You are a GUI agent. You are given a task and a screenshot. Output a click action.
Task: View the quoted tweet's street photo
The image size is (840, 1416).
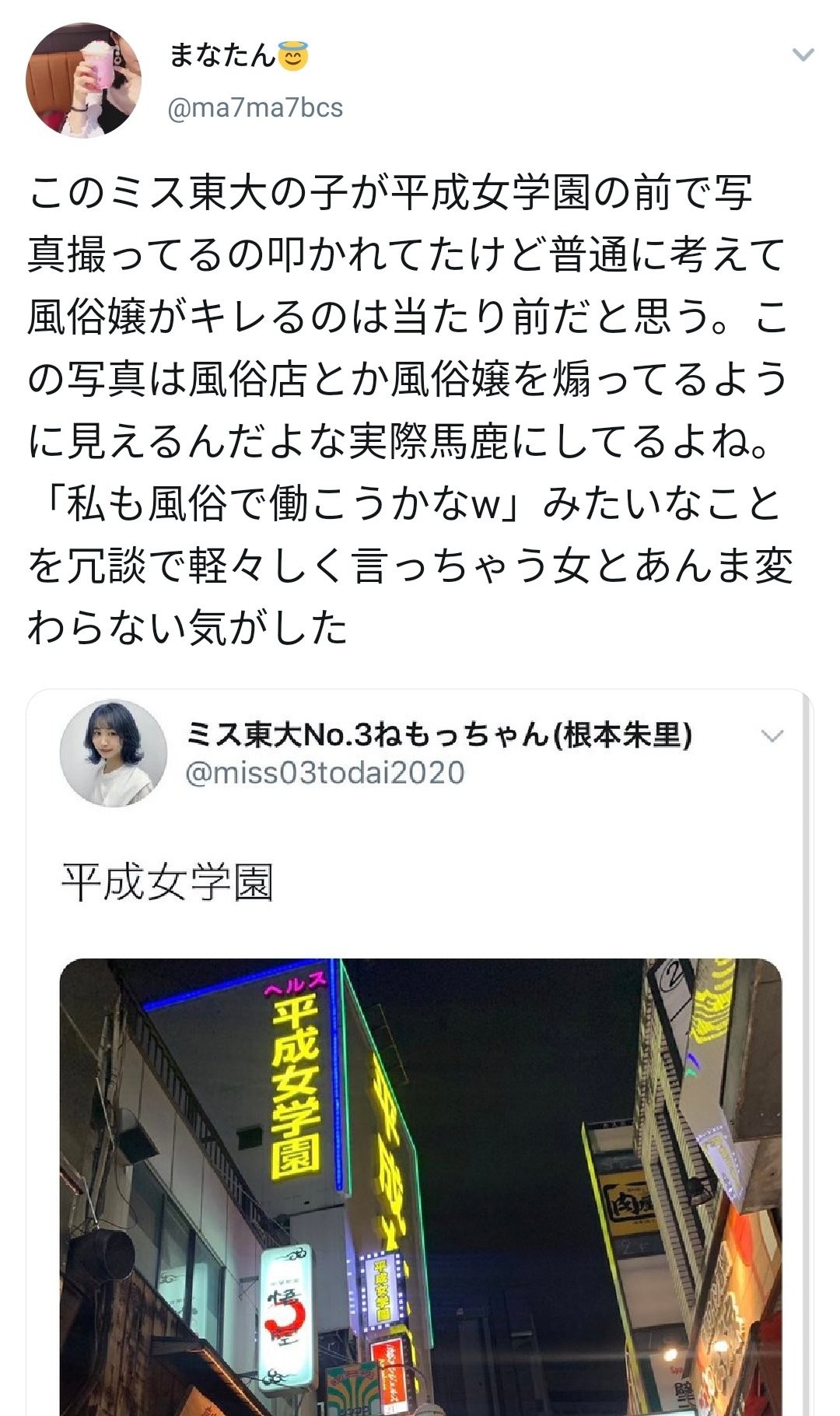coord(420,1186)
